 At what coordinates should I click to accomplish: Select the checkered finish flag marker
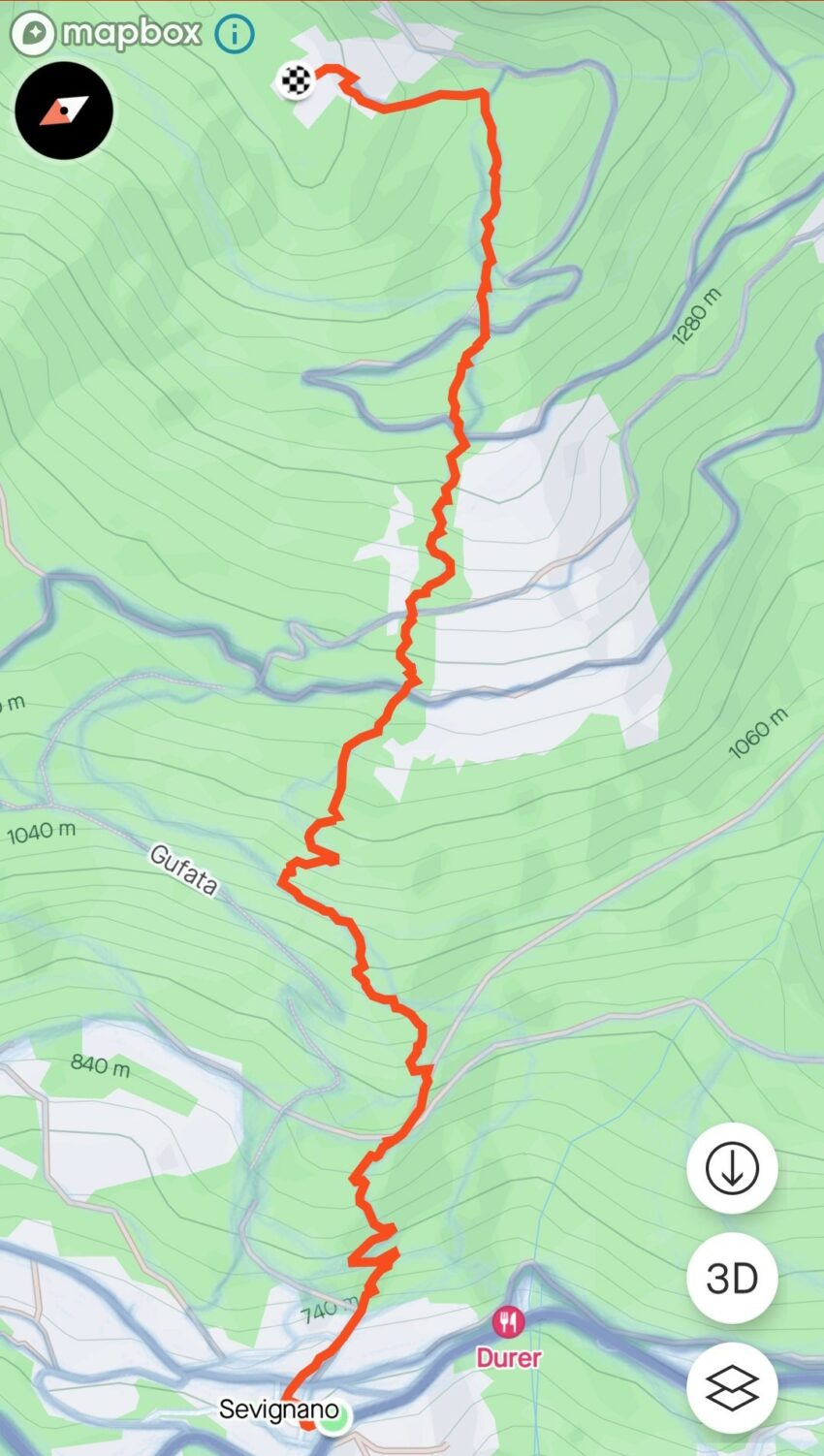[x=296, y=79]
